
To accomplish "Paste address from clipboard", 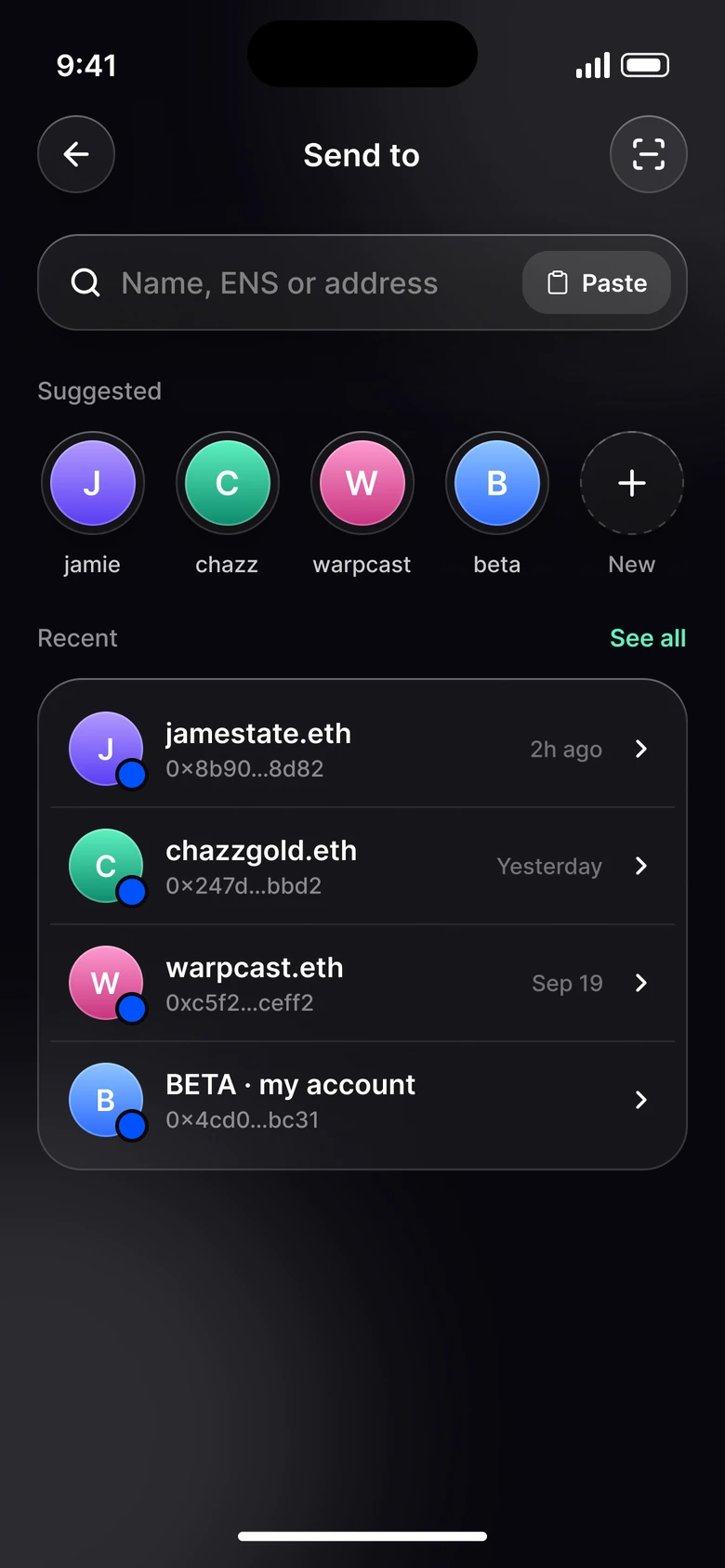I will click(597, 282).
